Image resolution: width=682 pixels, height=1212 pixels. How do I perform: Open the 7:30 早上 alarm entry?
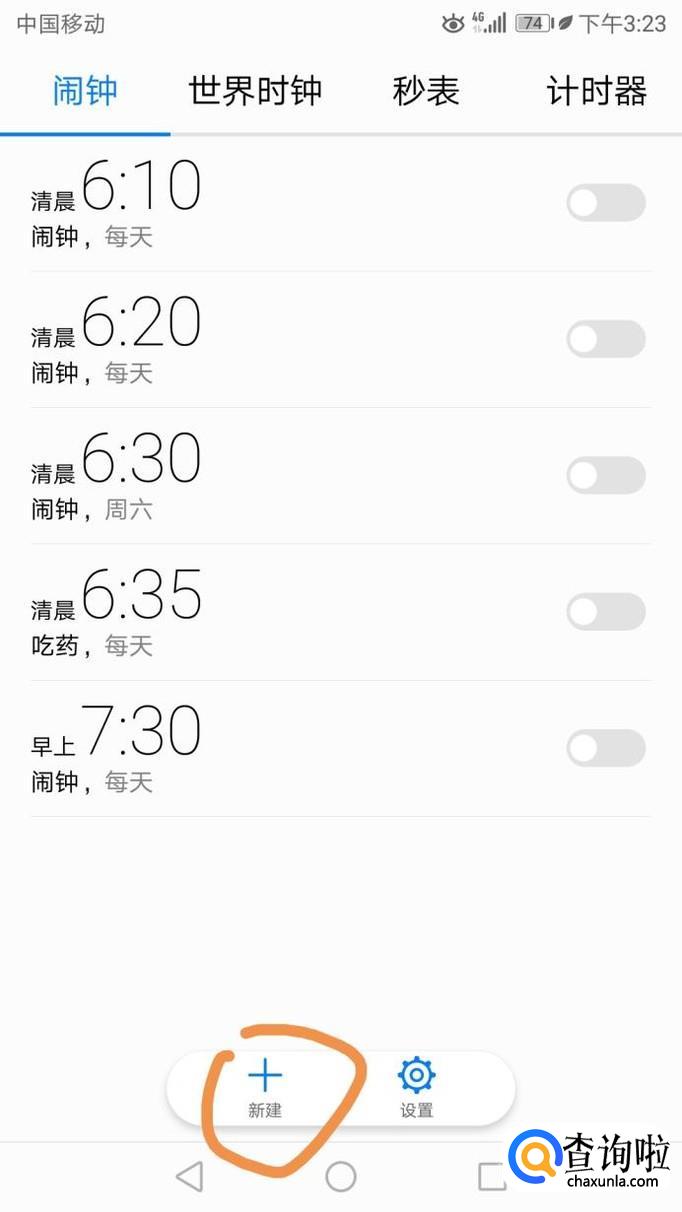(200, 747)
